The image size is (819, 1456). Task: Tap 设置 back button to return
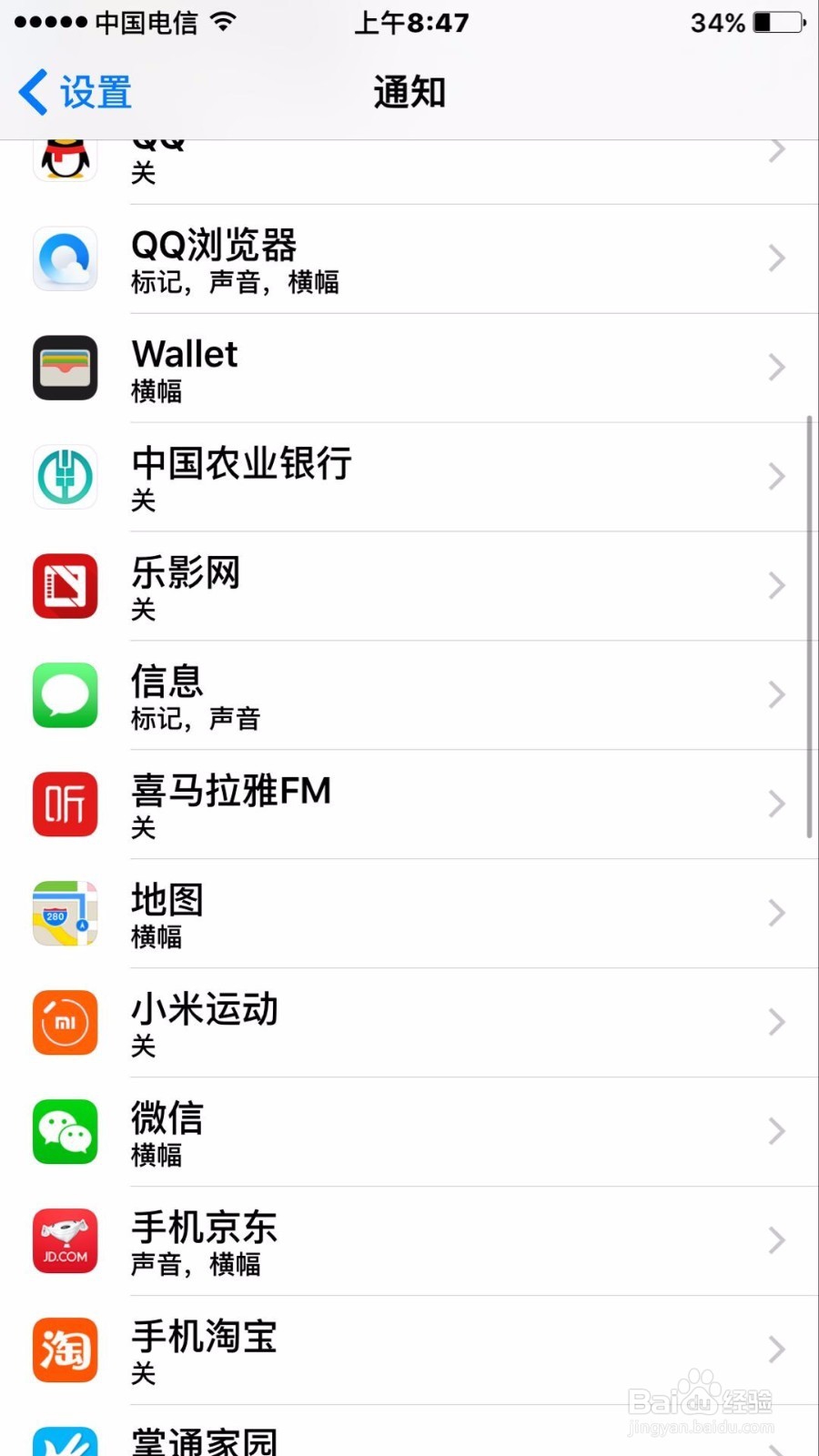[x=73, y=91]
